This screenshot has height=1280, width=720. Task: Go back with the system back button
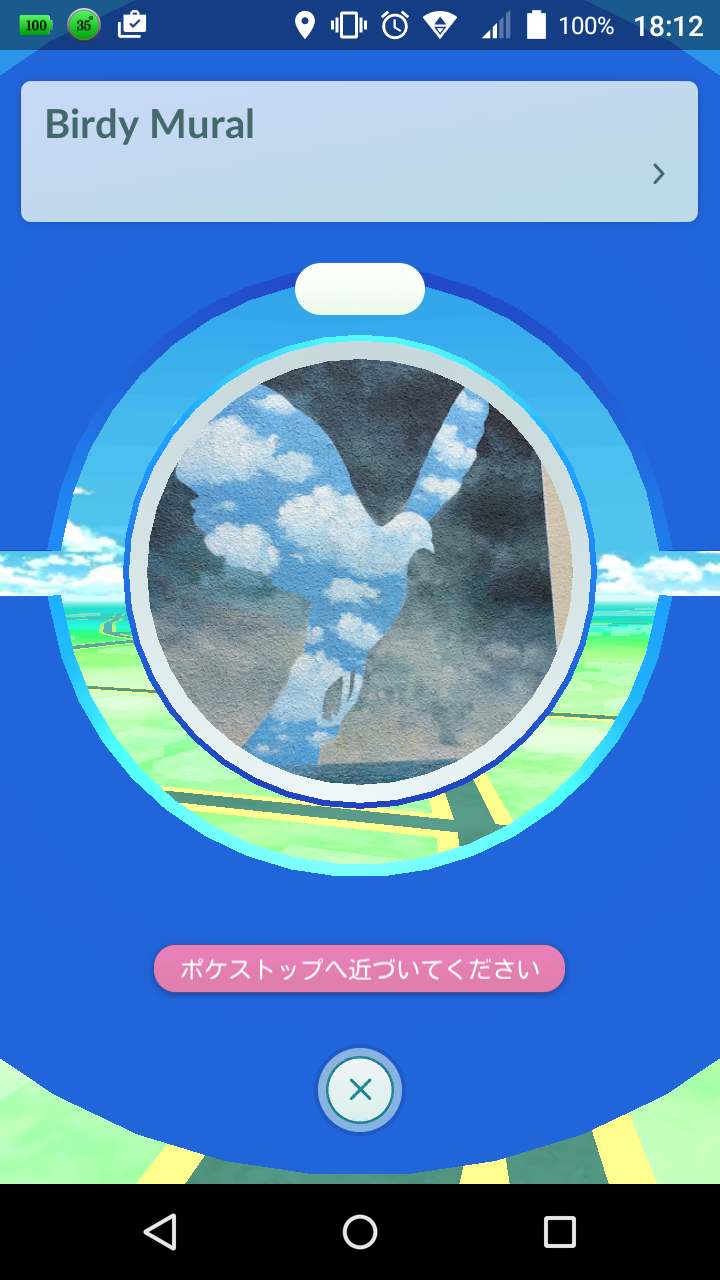tap(160, 1232)
